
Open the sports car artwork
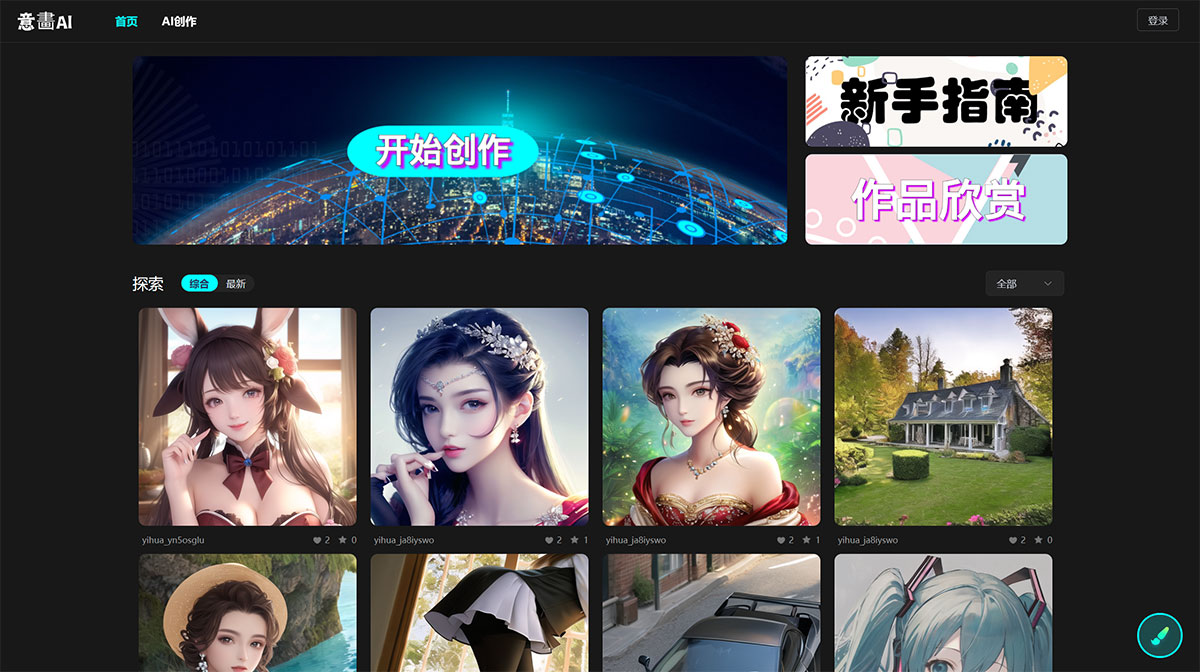point(711,612)
